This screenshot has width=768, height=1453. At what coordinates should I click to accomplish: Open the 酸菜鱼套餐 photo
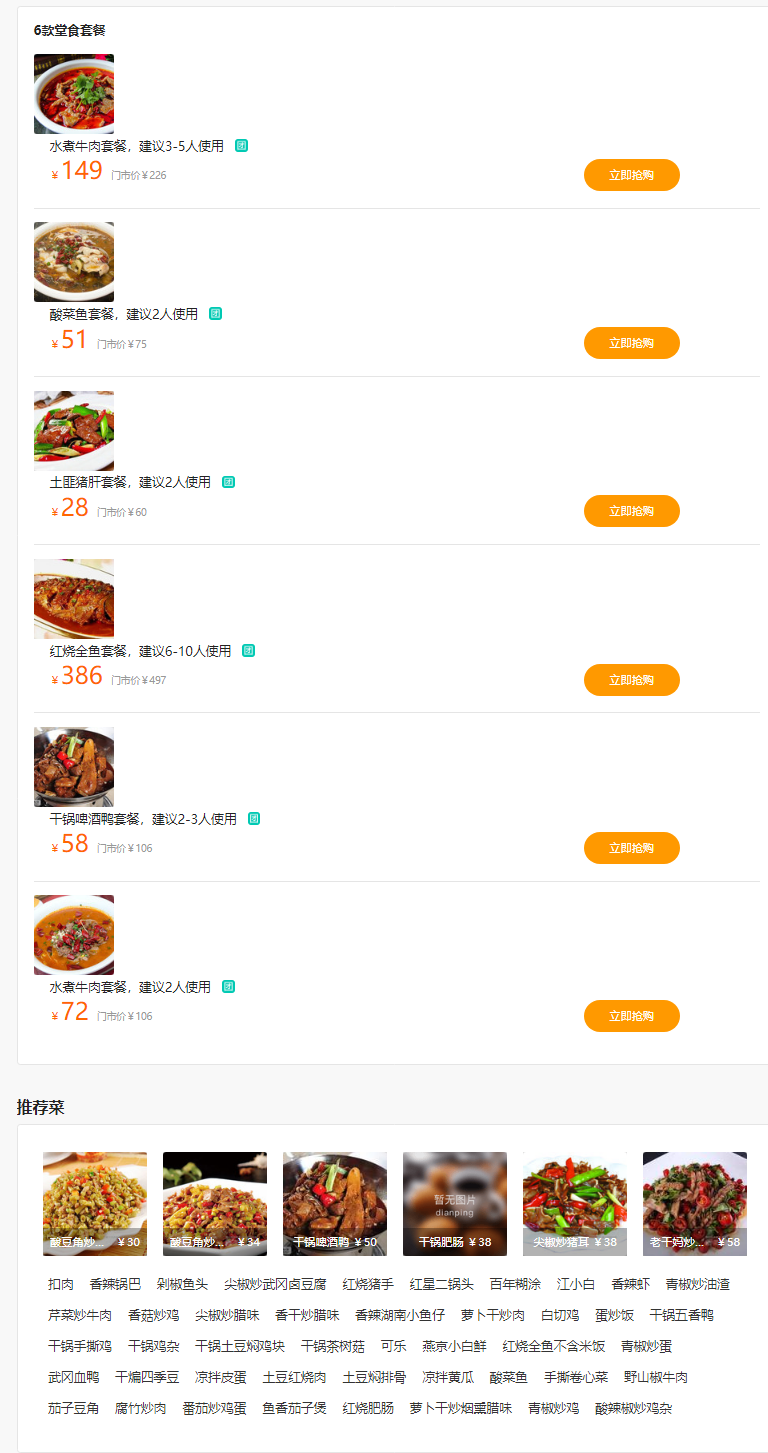click(x=74, y=262)
